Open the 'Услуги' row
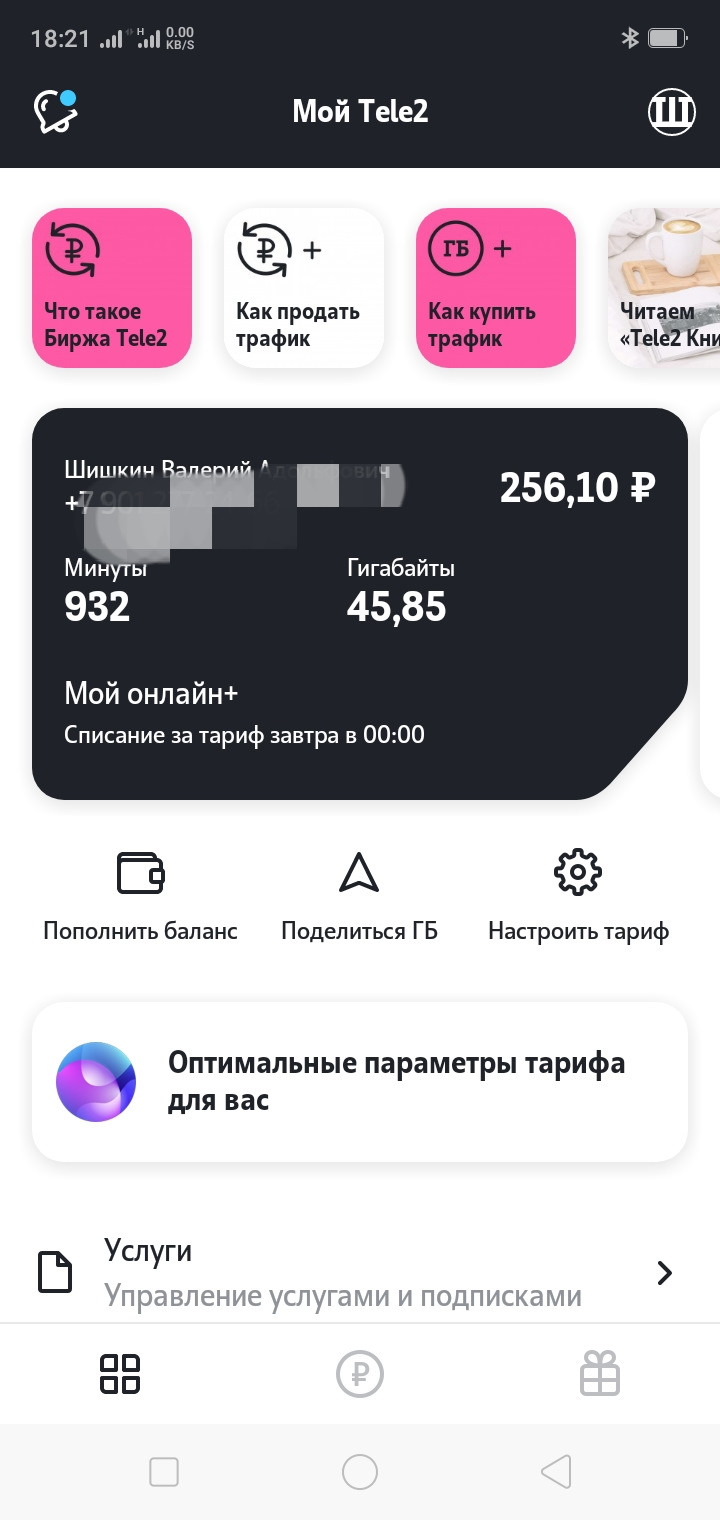Image resolution: width=720 pixels, height=1520 pixels. pos(360,1272)
